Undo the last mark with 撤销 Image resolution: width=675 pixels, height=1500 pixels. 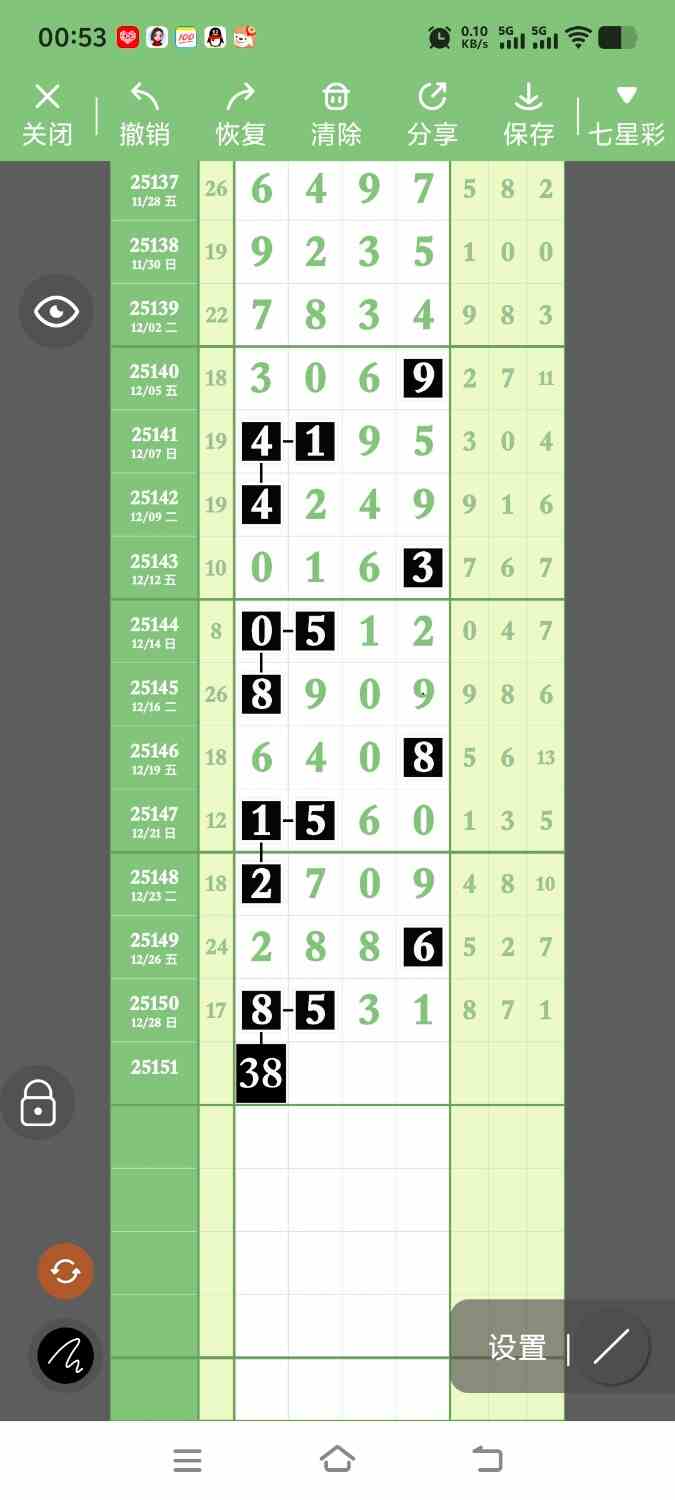point(145,115)
